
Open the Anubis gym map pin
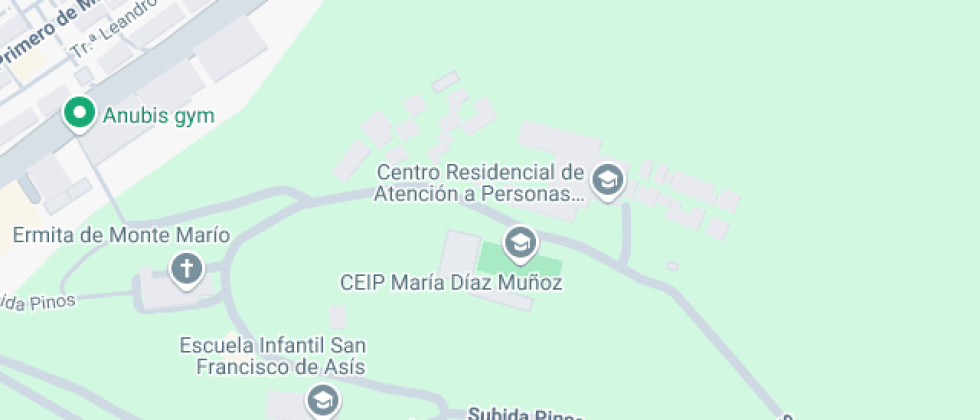pos(79,114)
